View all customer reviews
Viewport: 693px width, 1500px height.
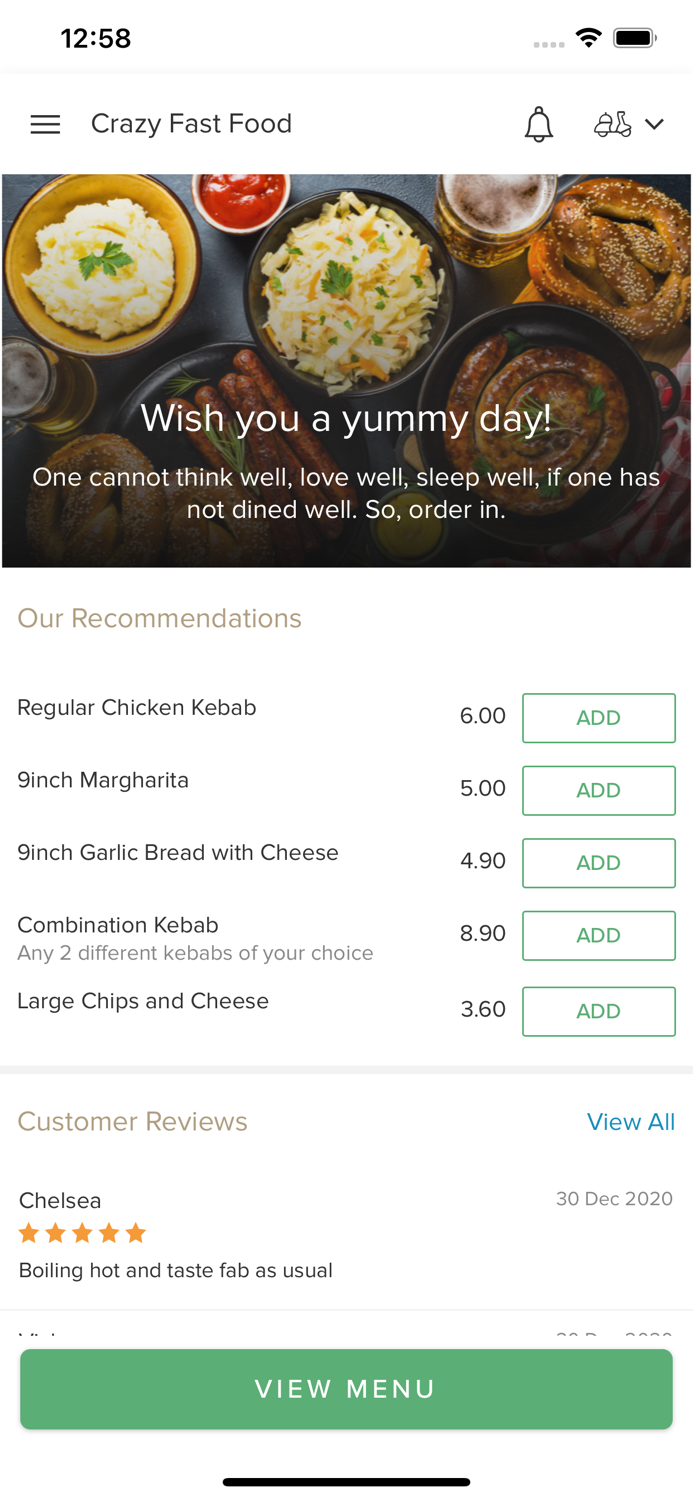[630, 1122]
